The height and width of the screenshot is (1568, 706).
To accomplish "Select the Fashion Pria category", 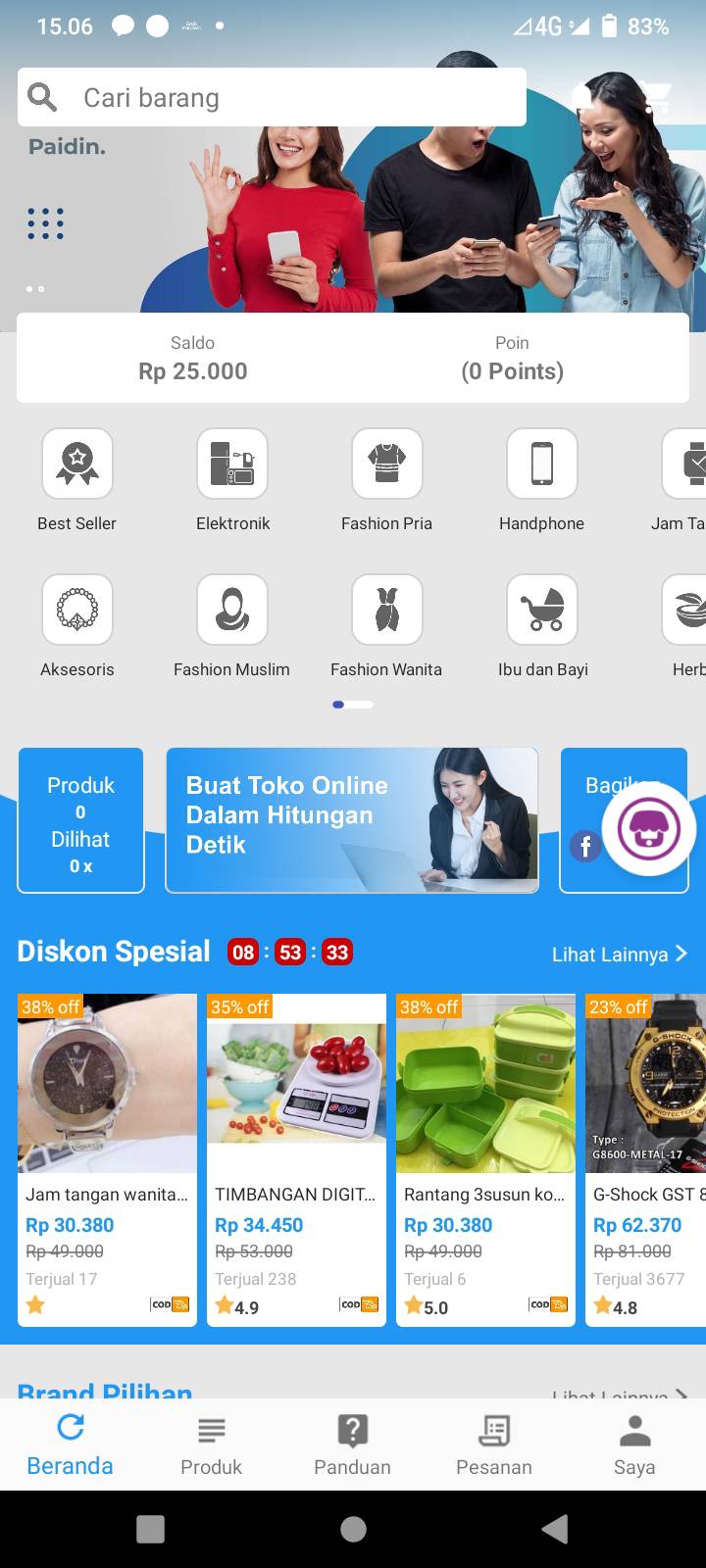I will (x=386, y=480).
